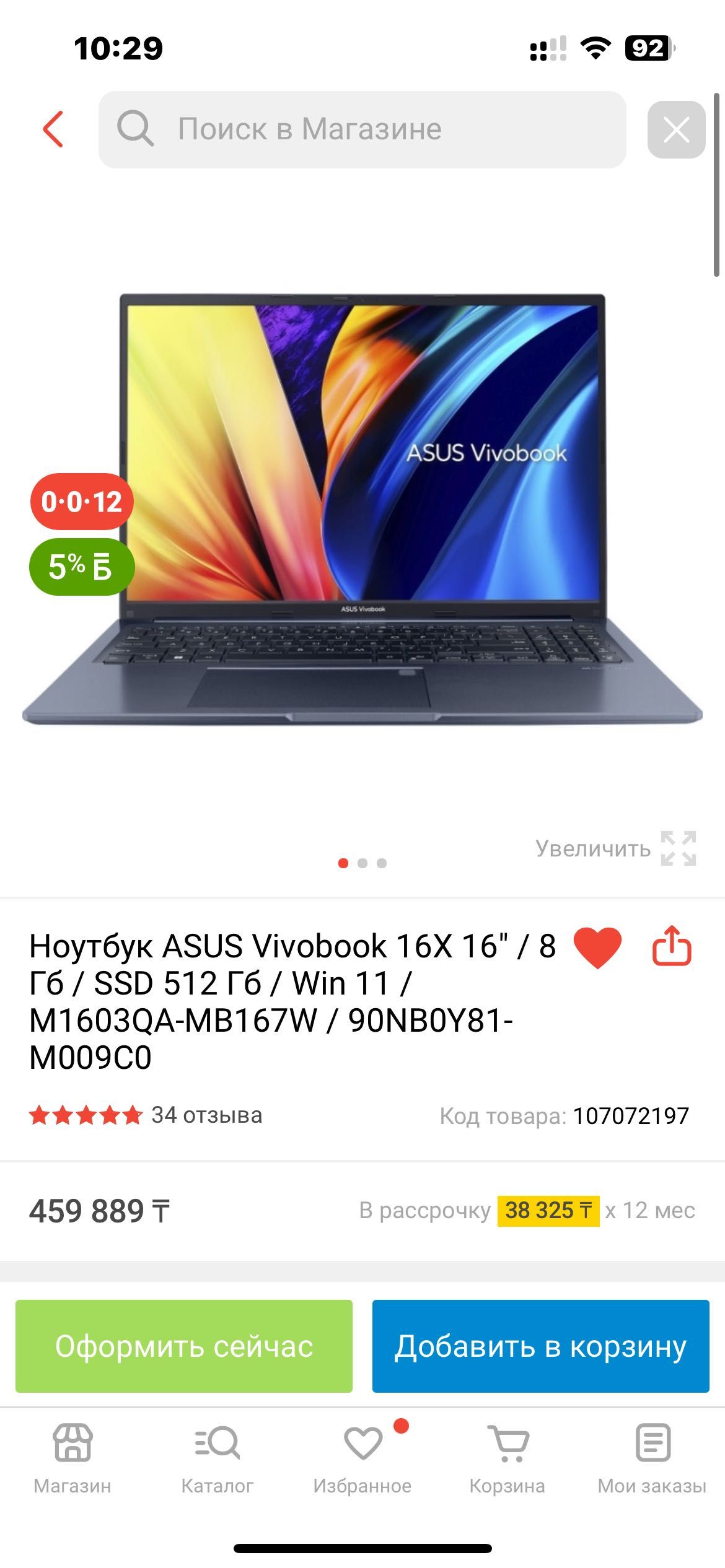Viewport: 725px width, 1568px height.
Task: Go to the Корзина tab
Action: 507,1458
